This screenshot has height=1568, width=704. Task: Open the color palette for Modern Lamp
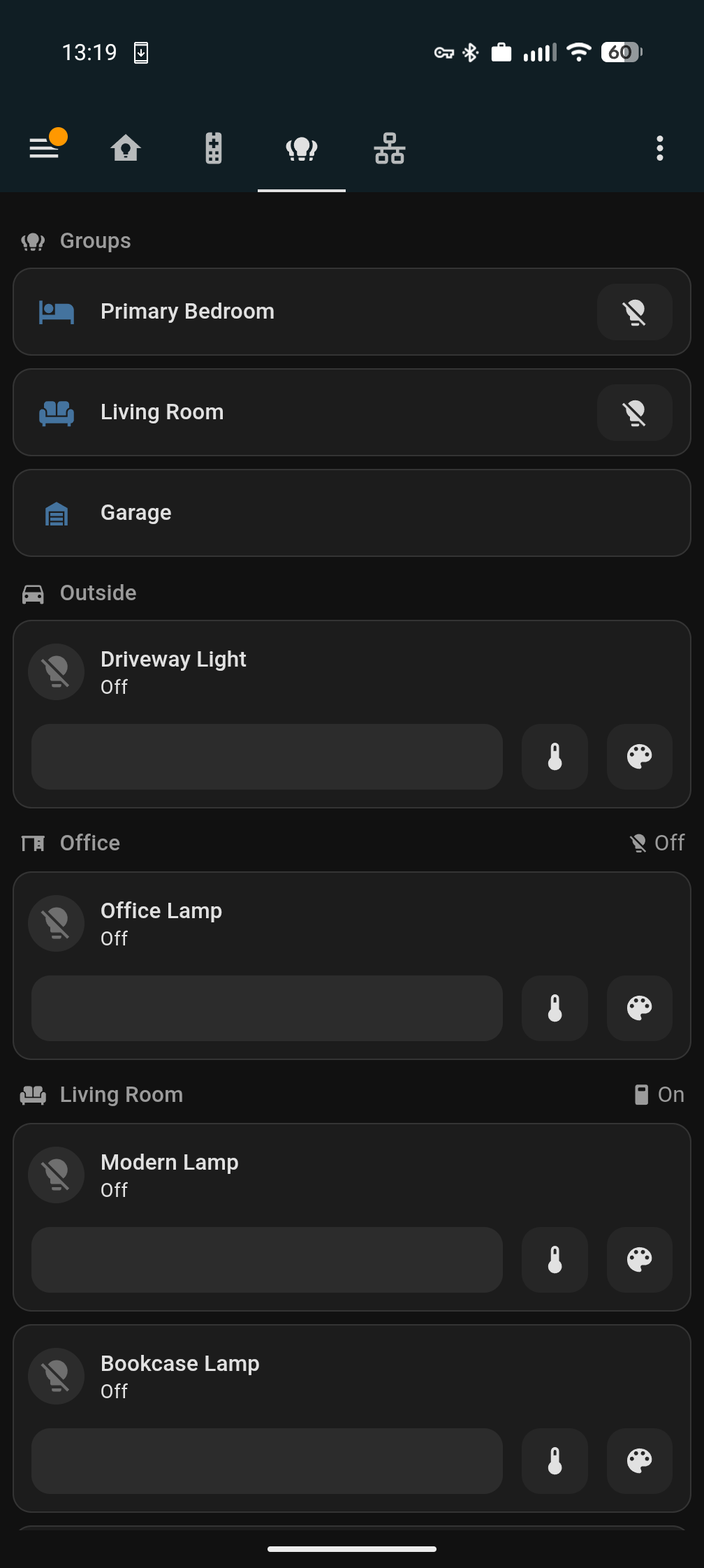click(x=640, y=1261)
